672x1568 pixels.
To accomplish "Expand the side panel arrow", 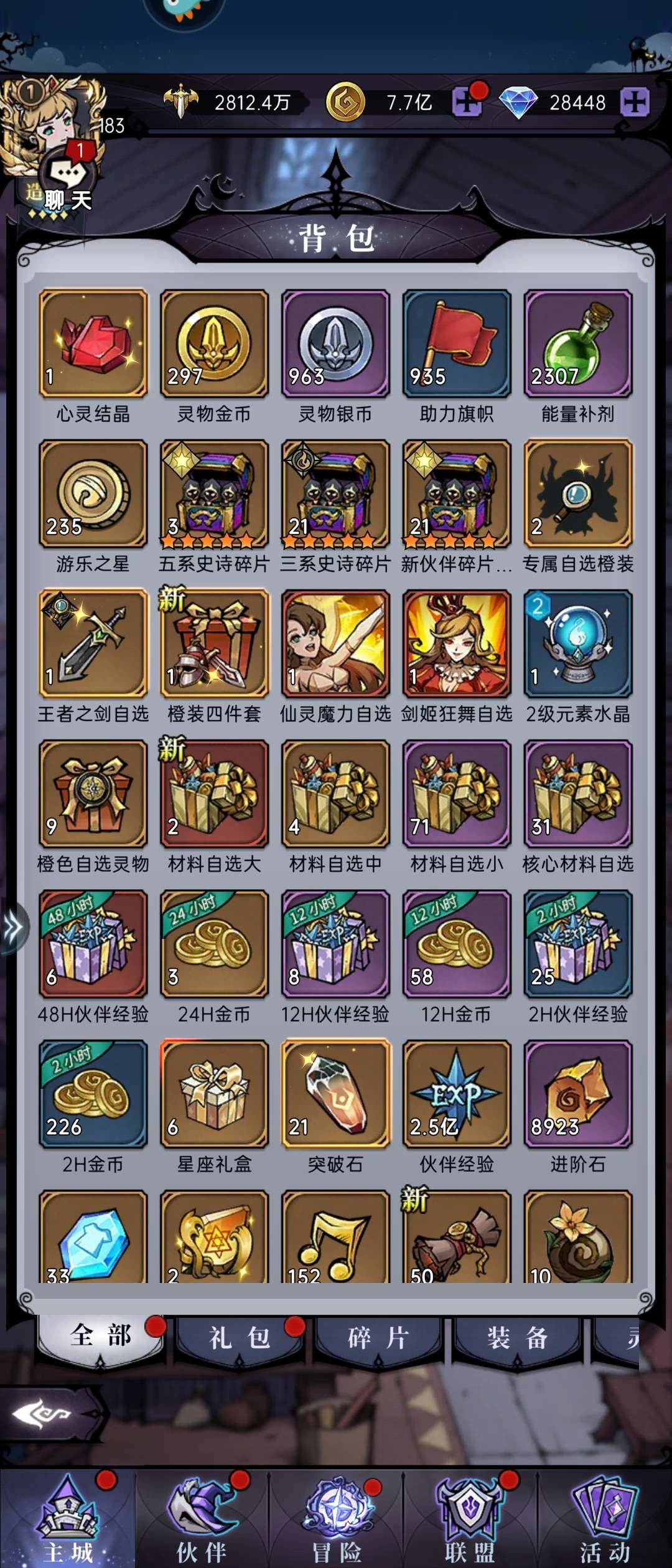I will pyautogui.click(x=12, y=928).
